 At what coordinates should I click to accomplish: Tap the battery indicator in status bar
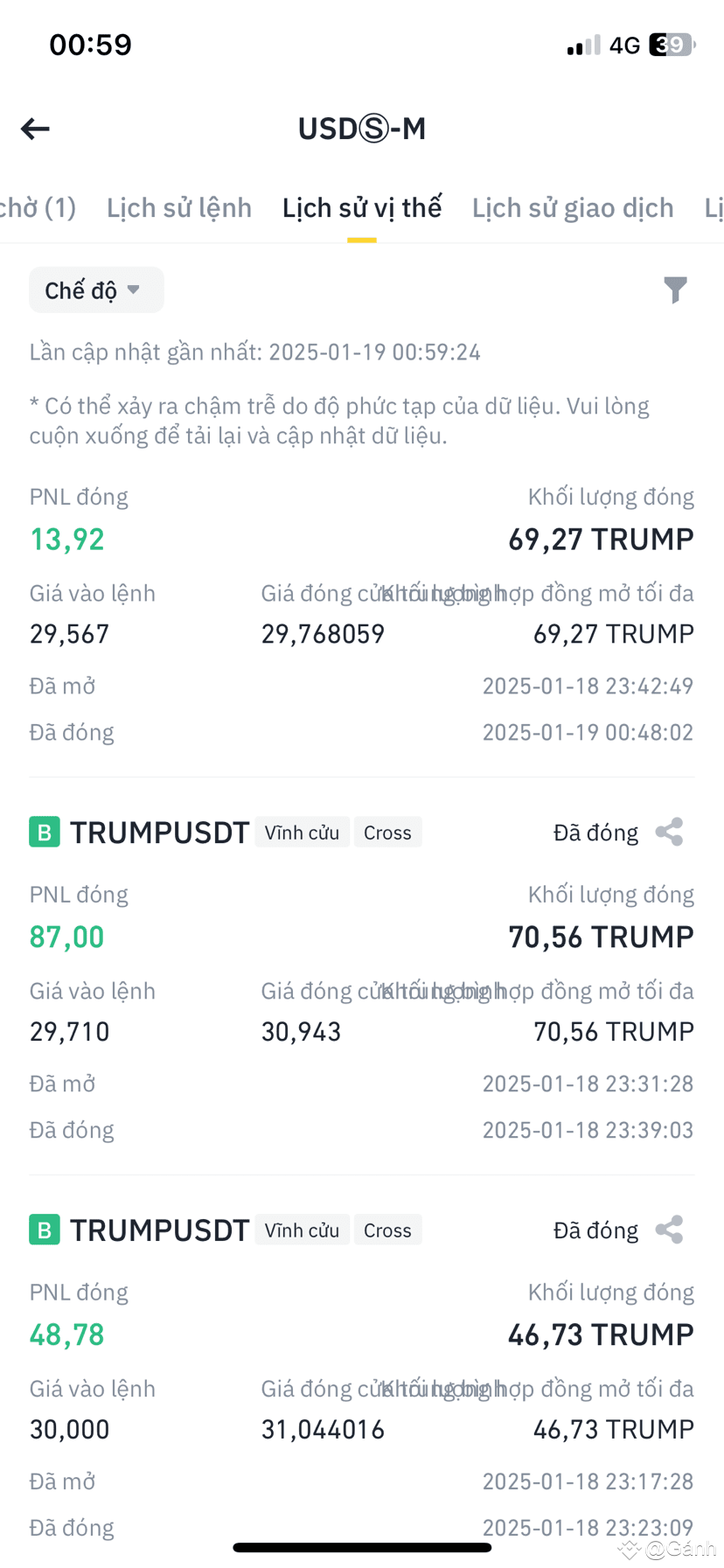(668, 45)
